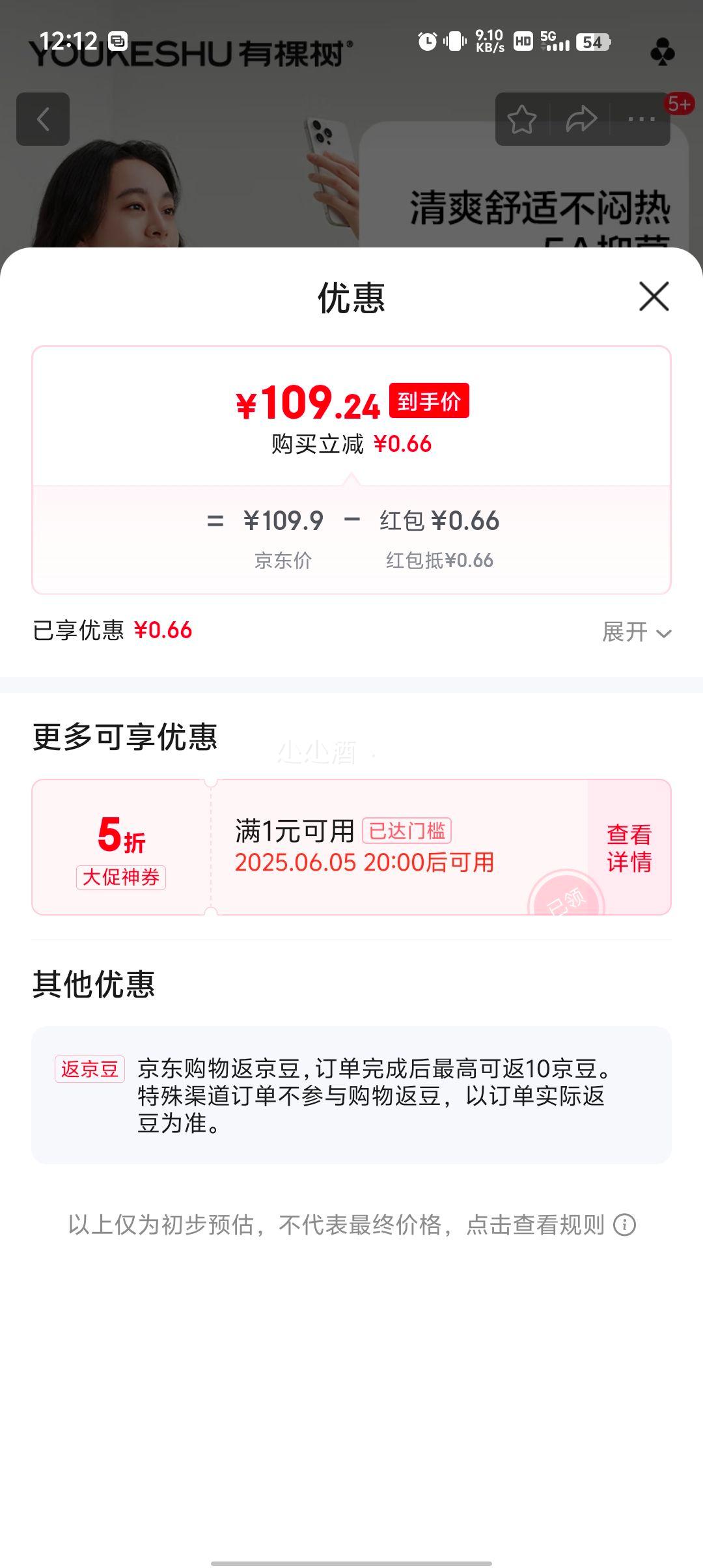Go back with the top-left arrow
703x1568 pixels.
coord(43,119)
